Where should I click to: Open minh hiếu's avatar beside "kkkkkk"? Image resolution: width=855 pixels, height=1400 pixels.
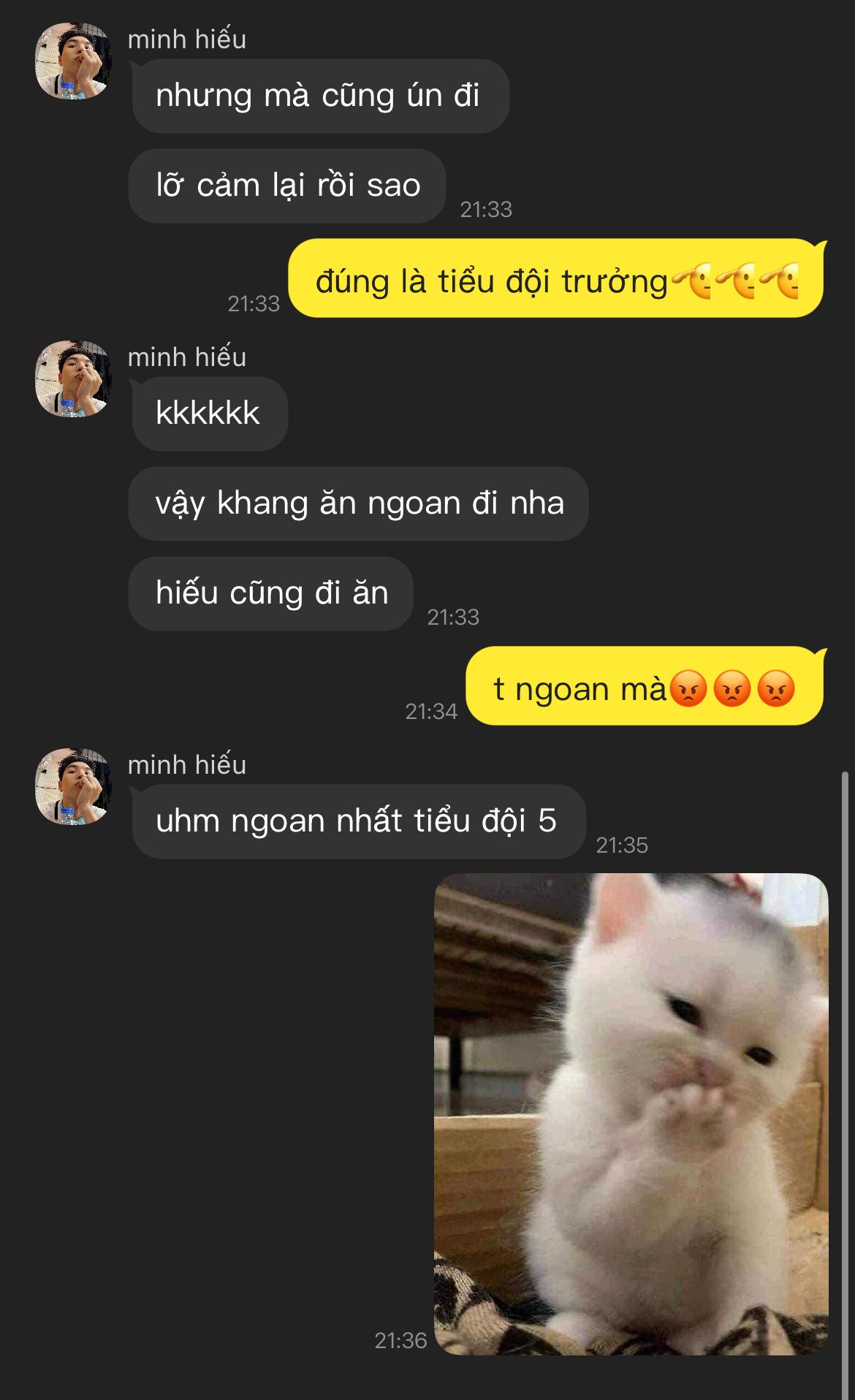click(73, 378)
